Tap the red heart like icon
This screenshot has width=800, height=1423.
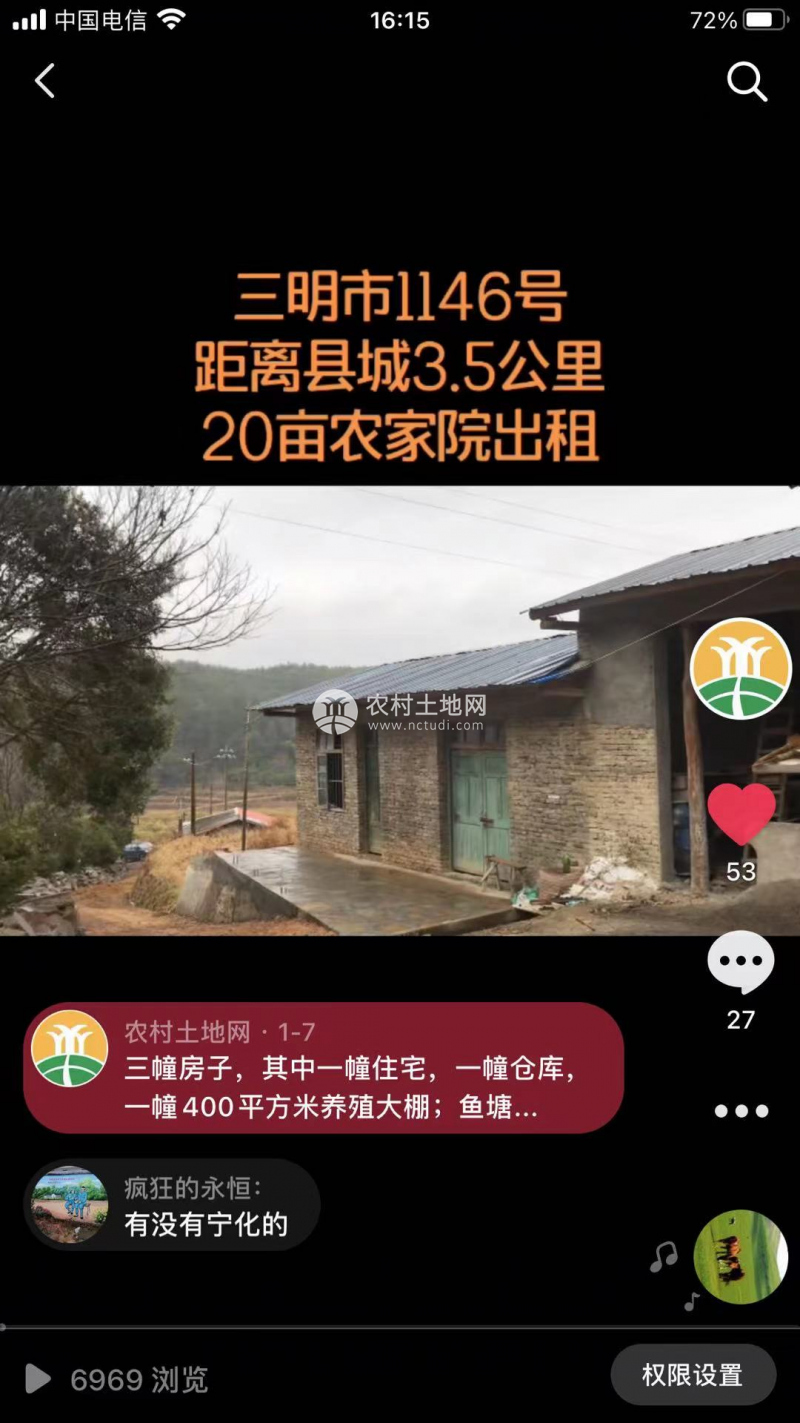click(741, 813)
